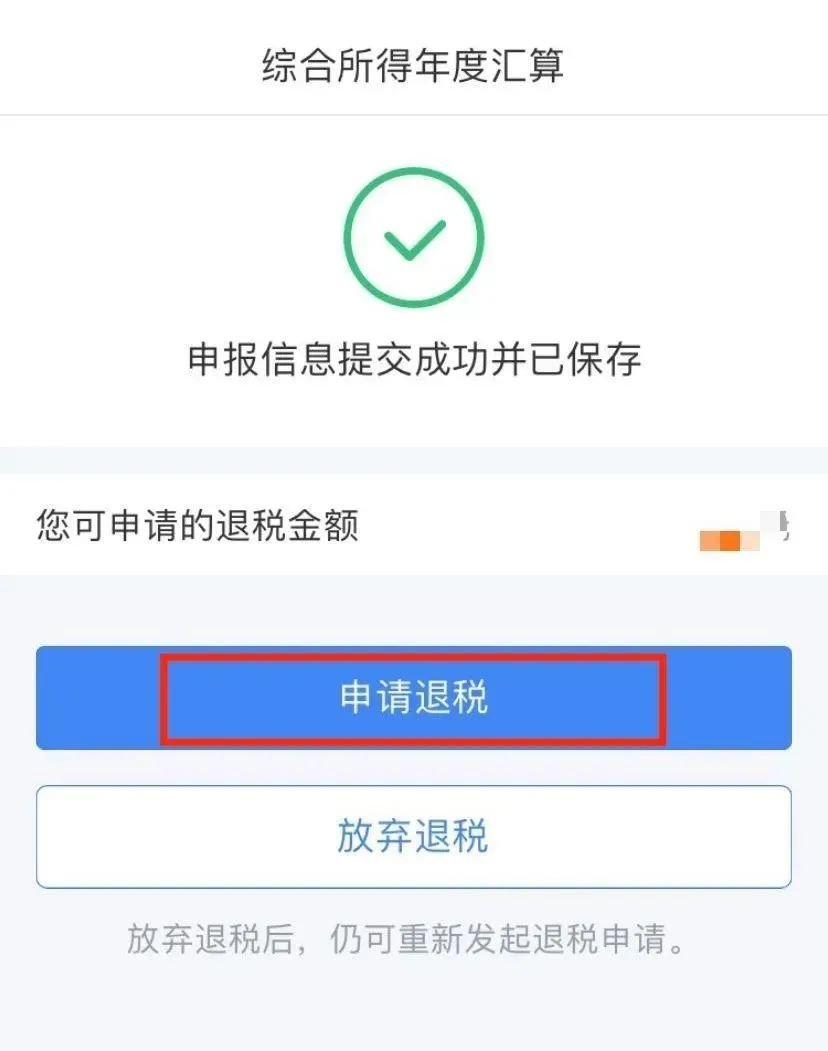Image resolution: width=828 pixels, height=1051 pixels.
Task: Choose 放弃退税 to give up refund
Action: point(413,836)
